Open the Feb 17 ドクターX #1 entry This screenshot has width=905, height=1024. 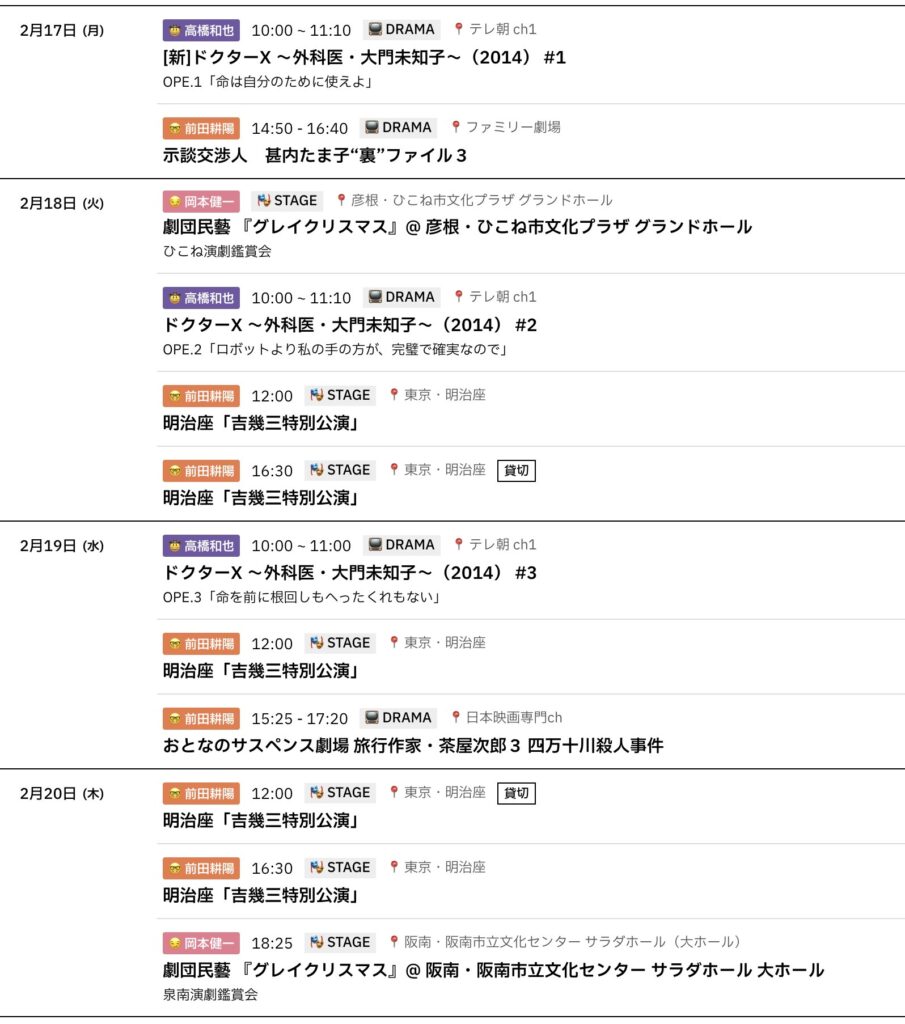[x=364, y=58]
